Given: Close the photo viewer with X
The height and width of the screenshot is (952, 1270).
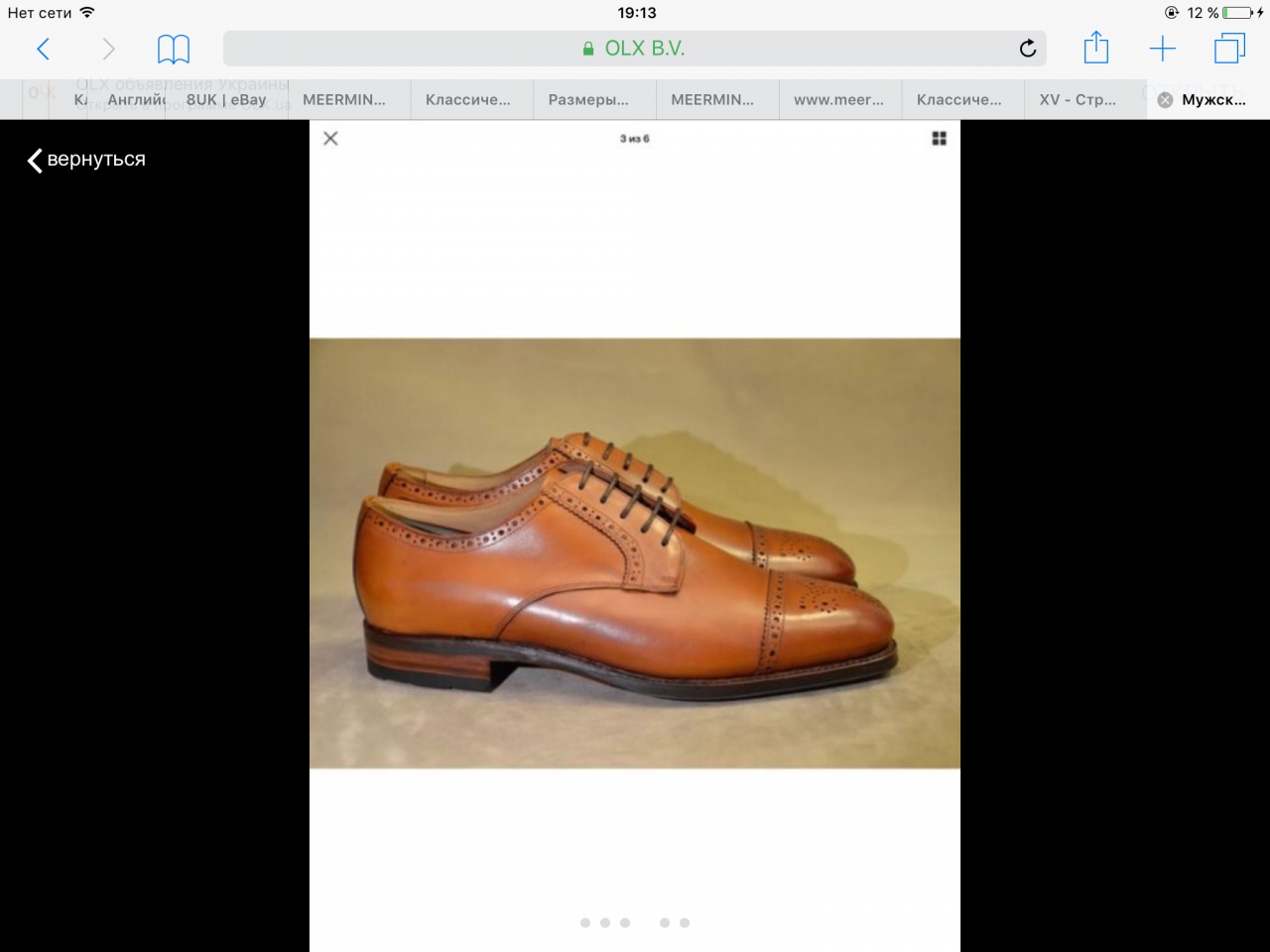Looking at the screenshot, I should [x=330, y=138].
